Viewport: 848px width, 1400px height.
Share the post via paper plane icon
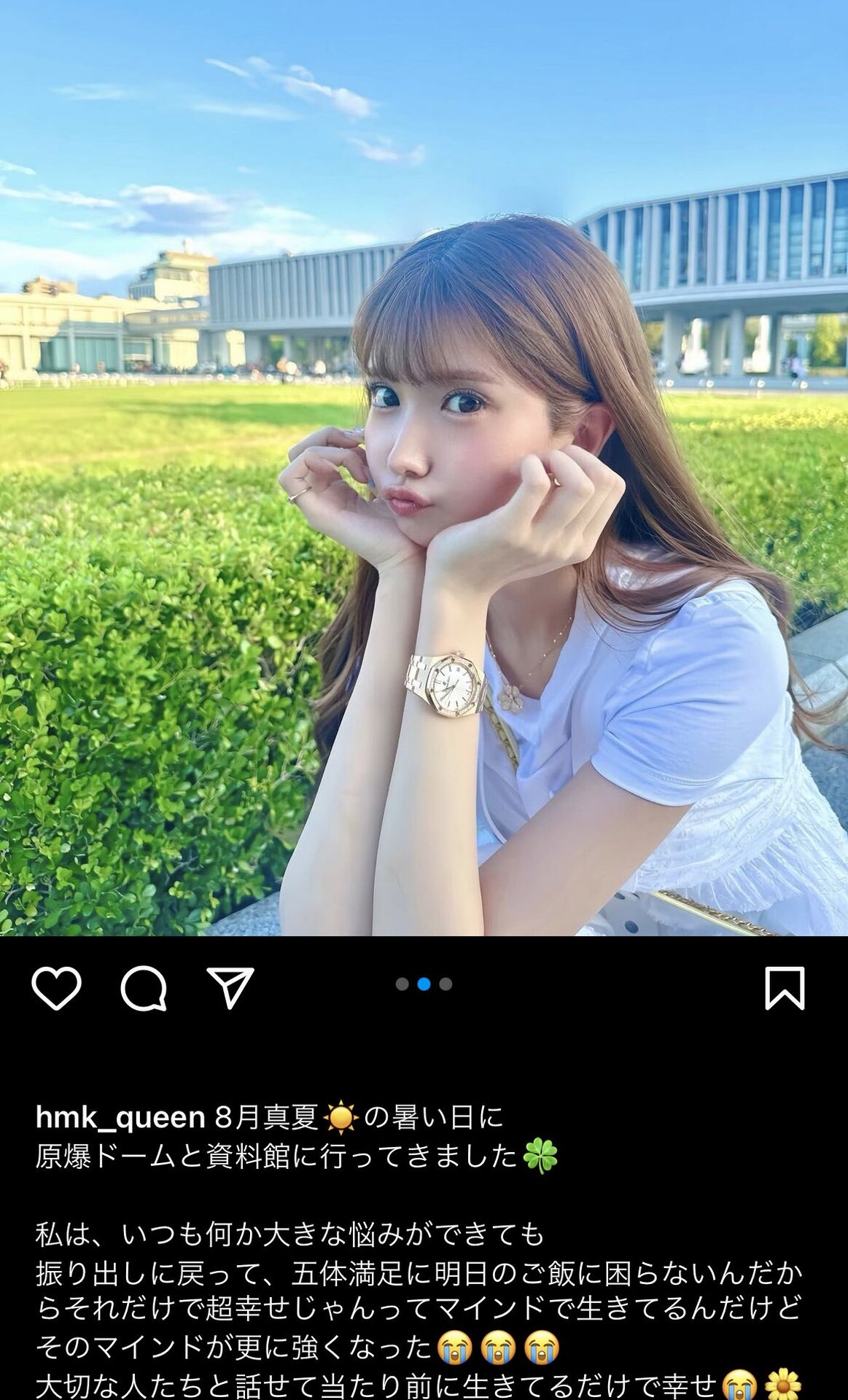pyautogui.click(x=230, y=988)
